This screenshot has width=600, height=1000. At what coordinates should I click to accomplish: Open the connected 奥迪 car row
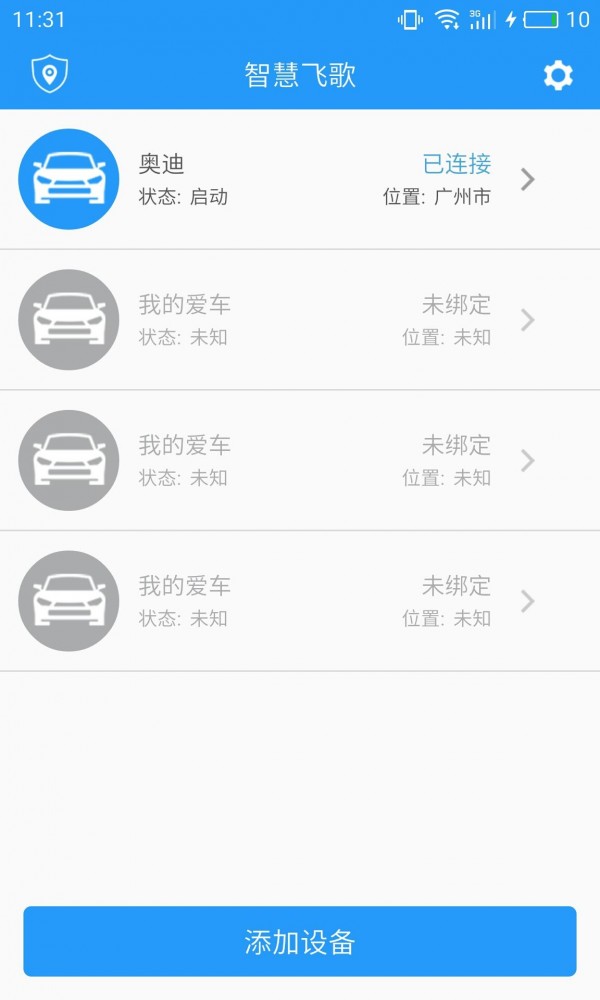point(300,179)
